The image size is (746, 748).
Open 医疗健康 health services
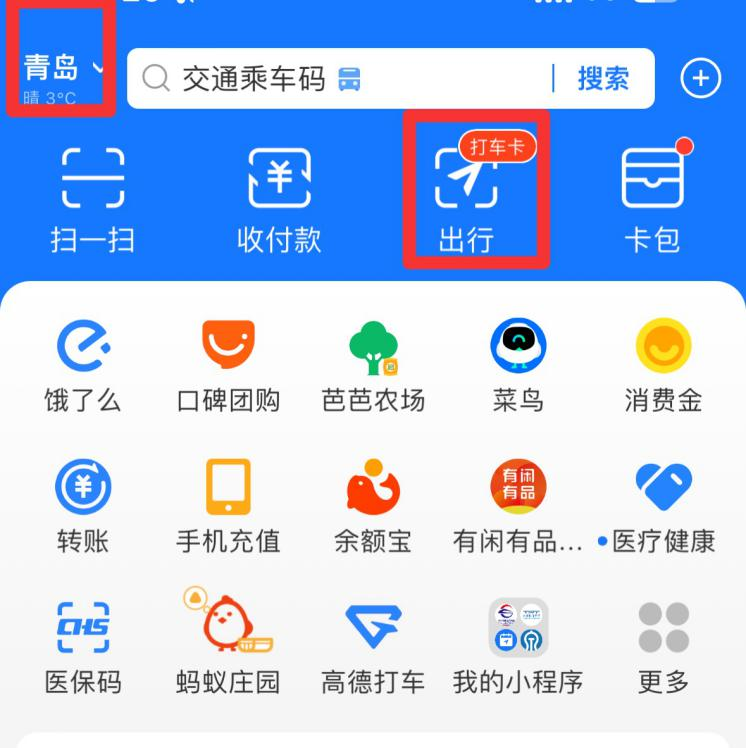click(663, 507)
